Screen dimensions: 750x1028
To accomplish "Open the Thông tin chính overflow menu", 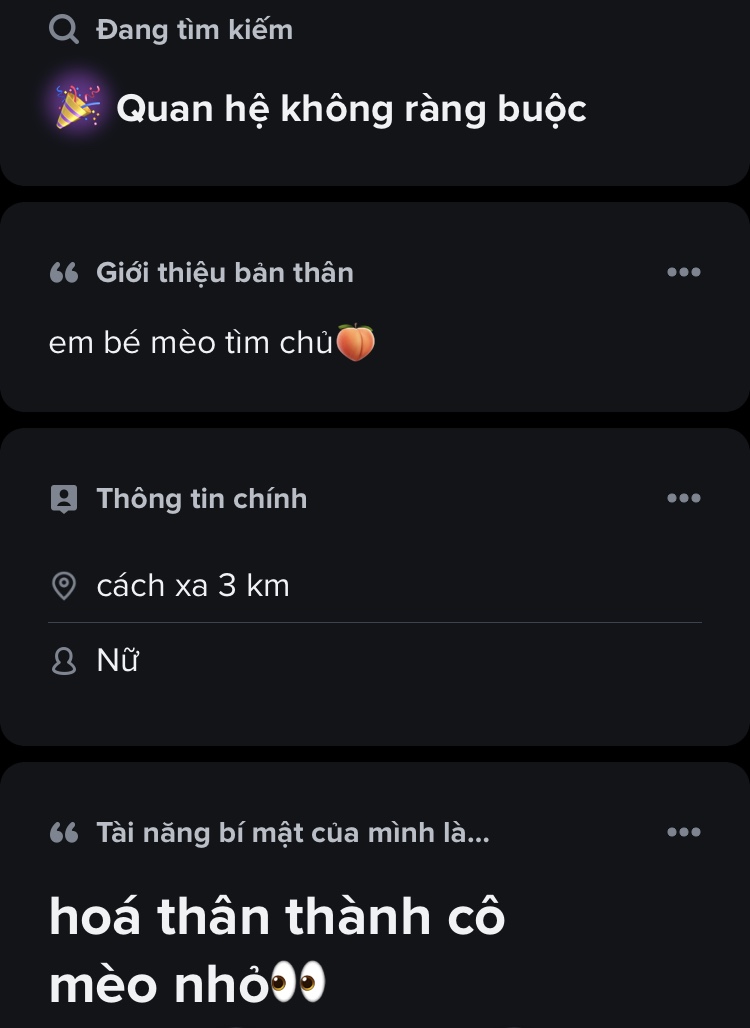I will point(684,498).
